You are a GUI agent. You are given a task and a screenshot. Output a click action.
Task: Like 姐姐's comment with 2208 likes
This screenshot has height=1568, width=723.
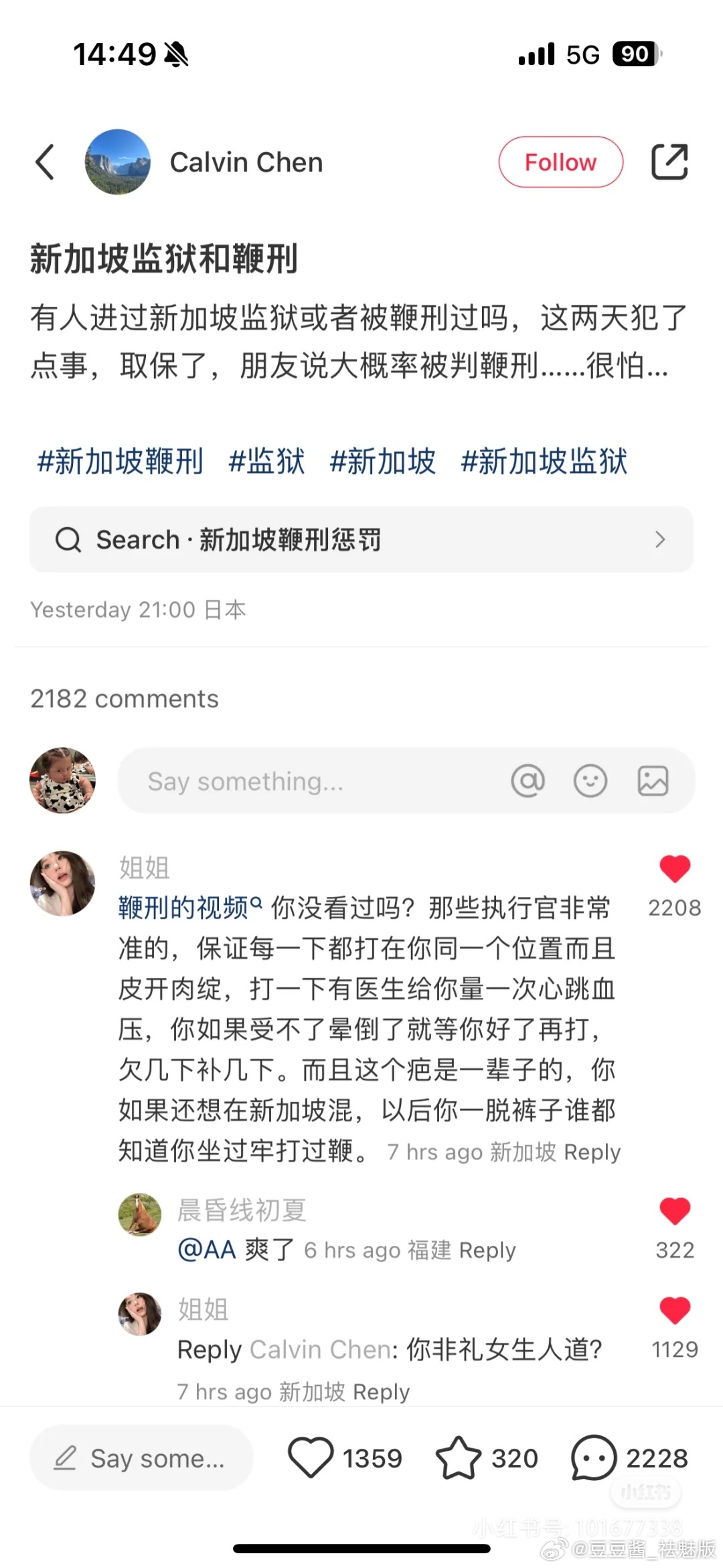tap(674, 869)
